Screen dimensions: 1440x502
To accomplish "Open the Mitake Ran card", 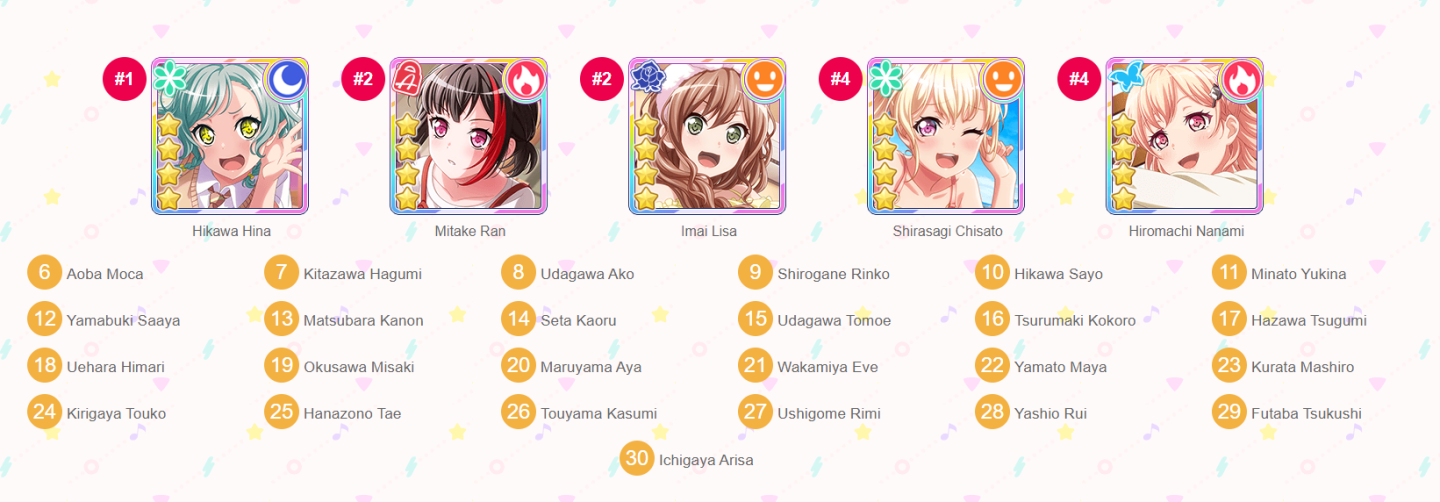I will [469, 136].
